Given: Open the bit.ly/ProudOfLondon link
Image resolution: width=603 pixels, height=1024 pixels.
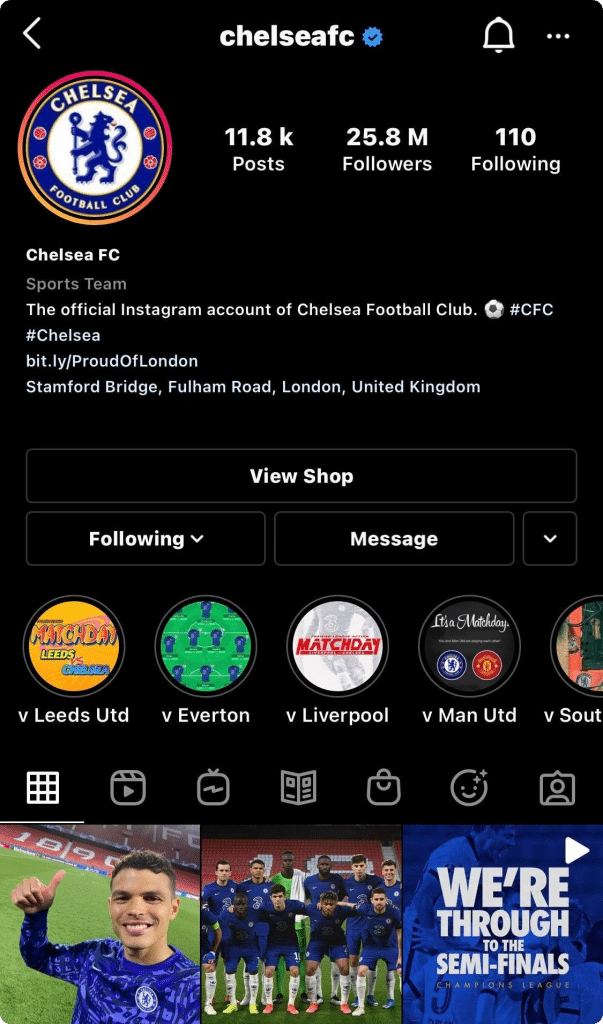Looking at the screenshot, I should coord(112,361).
